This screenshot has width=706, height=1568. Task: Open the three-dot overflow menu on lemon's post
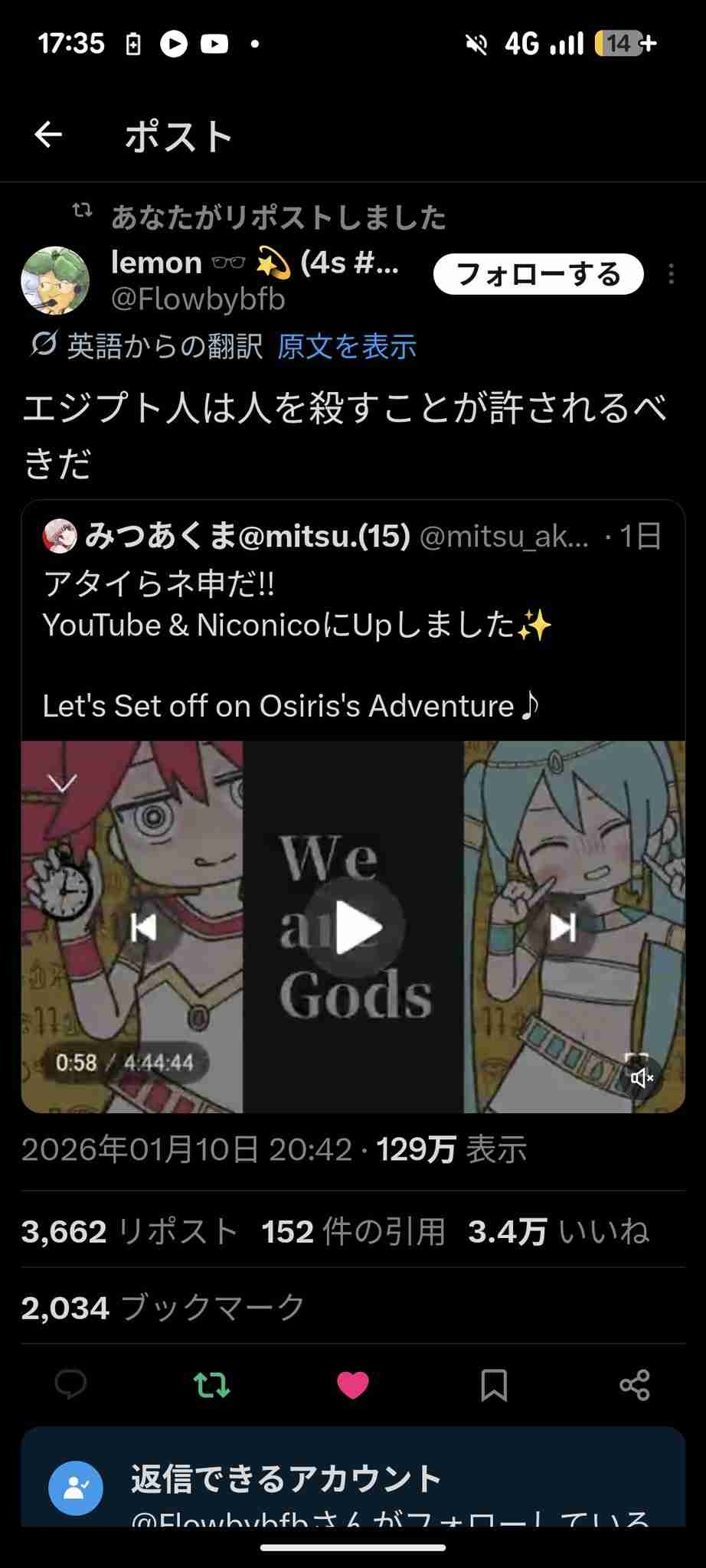(671, 274)
